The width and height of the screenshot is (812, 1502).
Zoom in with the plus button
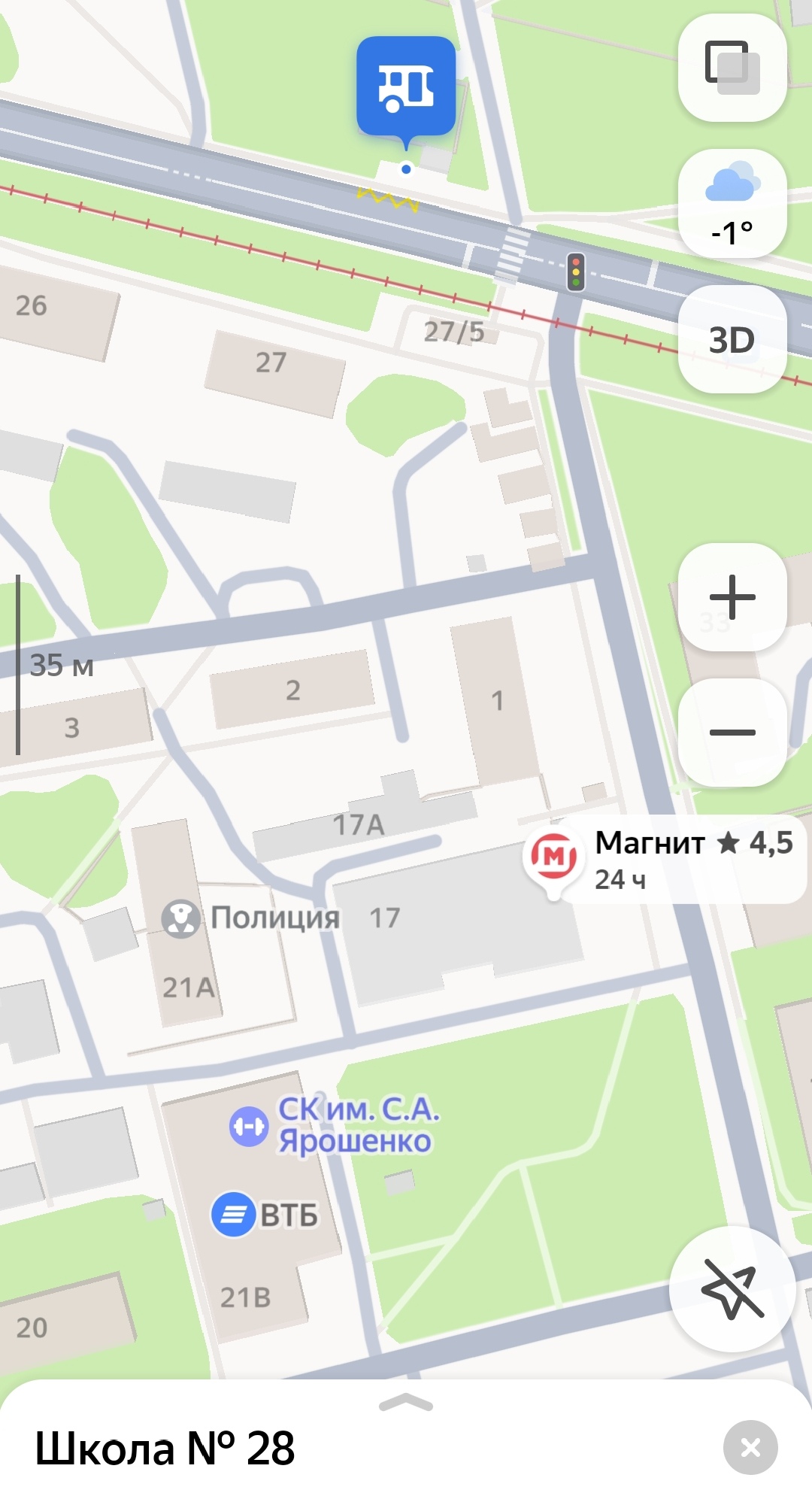tap(732, 597)
